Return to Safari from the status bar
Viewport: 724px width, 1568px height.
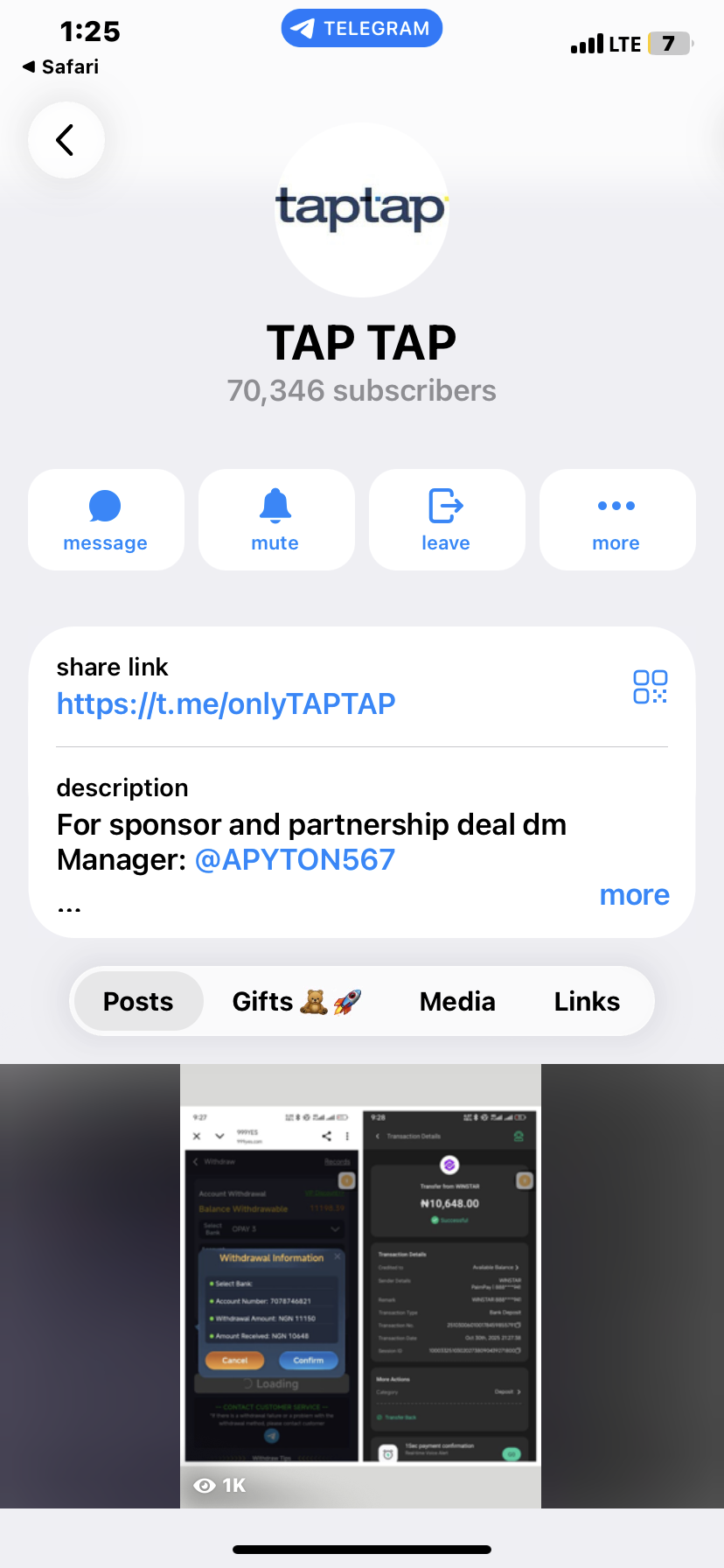tap(60, 67)
